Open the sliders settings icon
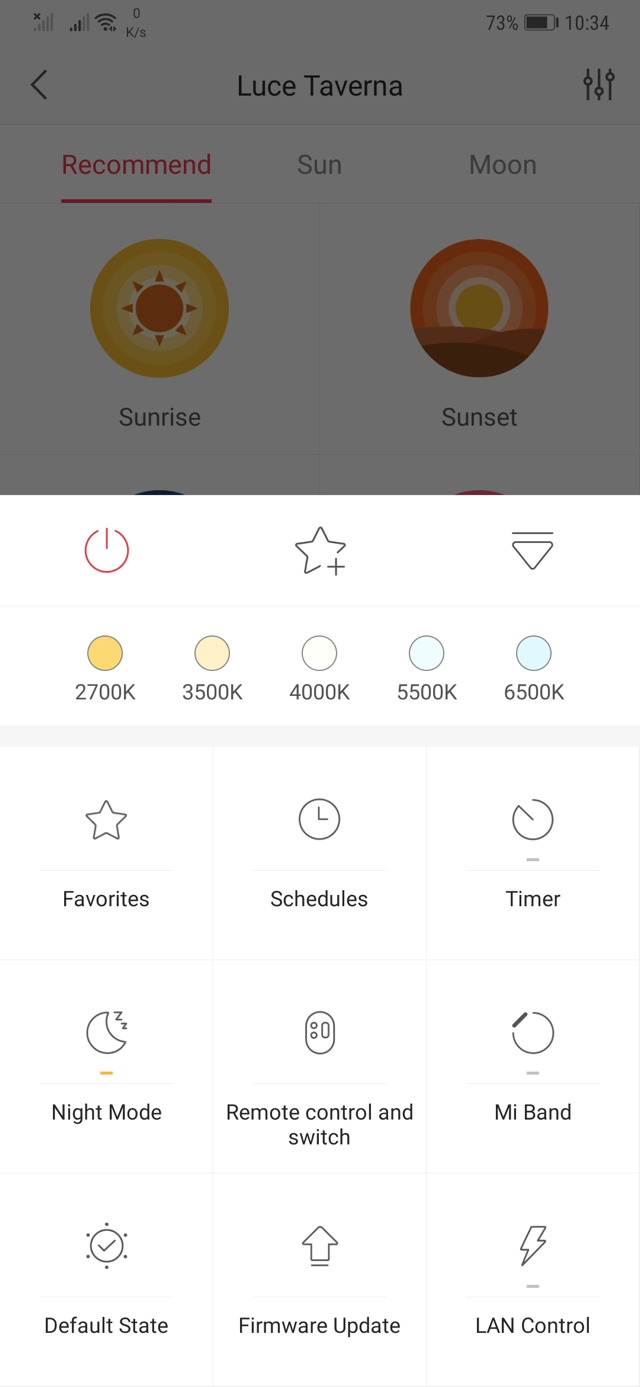 [x=598, y=85]
